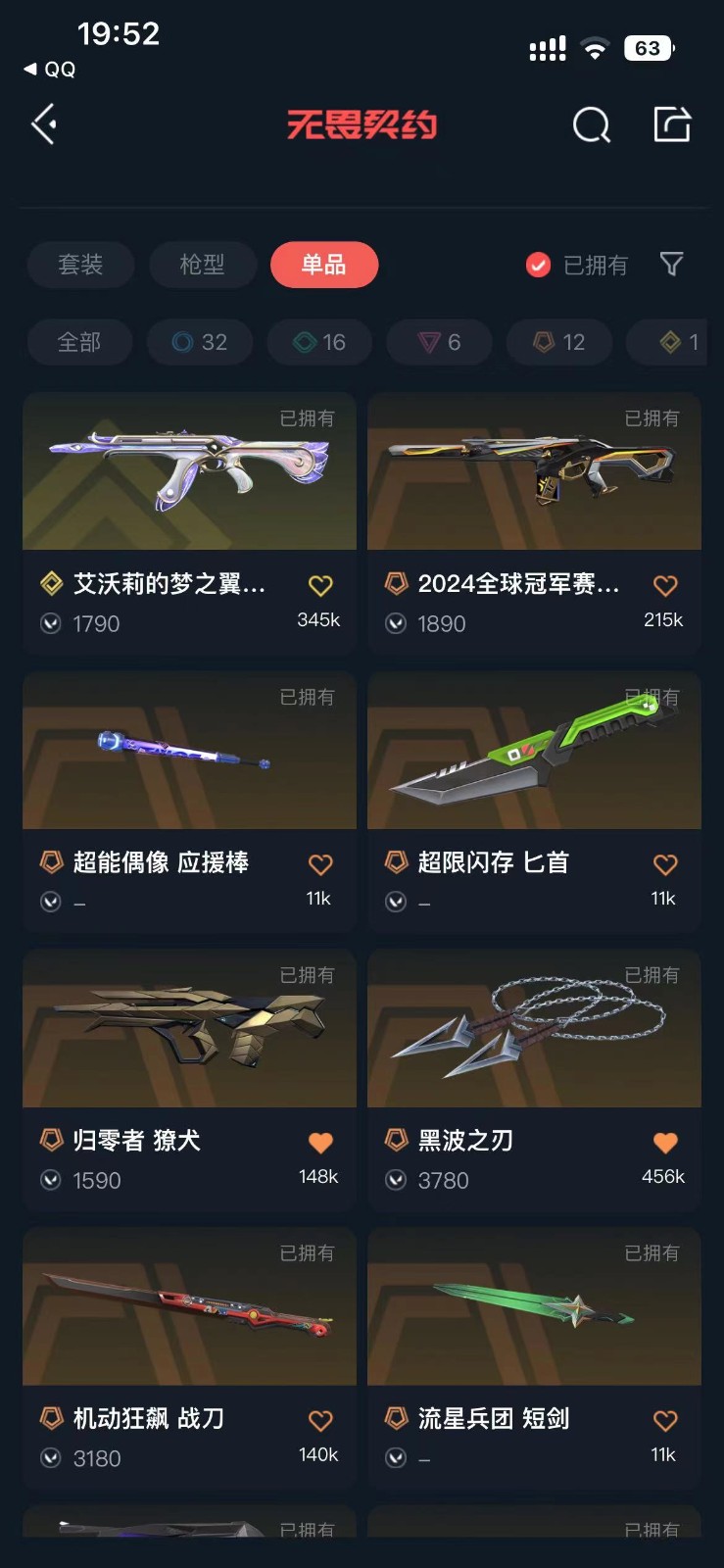
Task: Share this page via share icon
Action: [672, 124]
